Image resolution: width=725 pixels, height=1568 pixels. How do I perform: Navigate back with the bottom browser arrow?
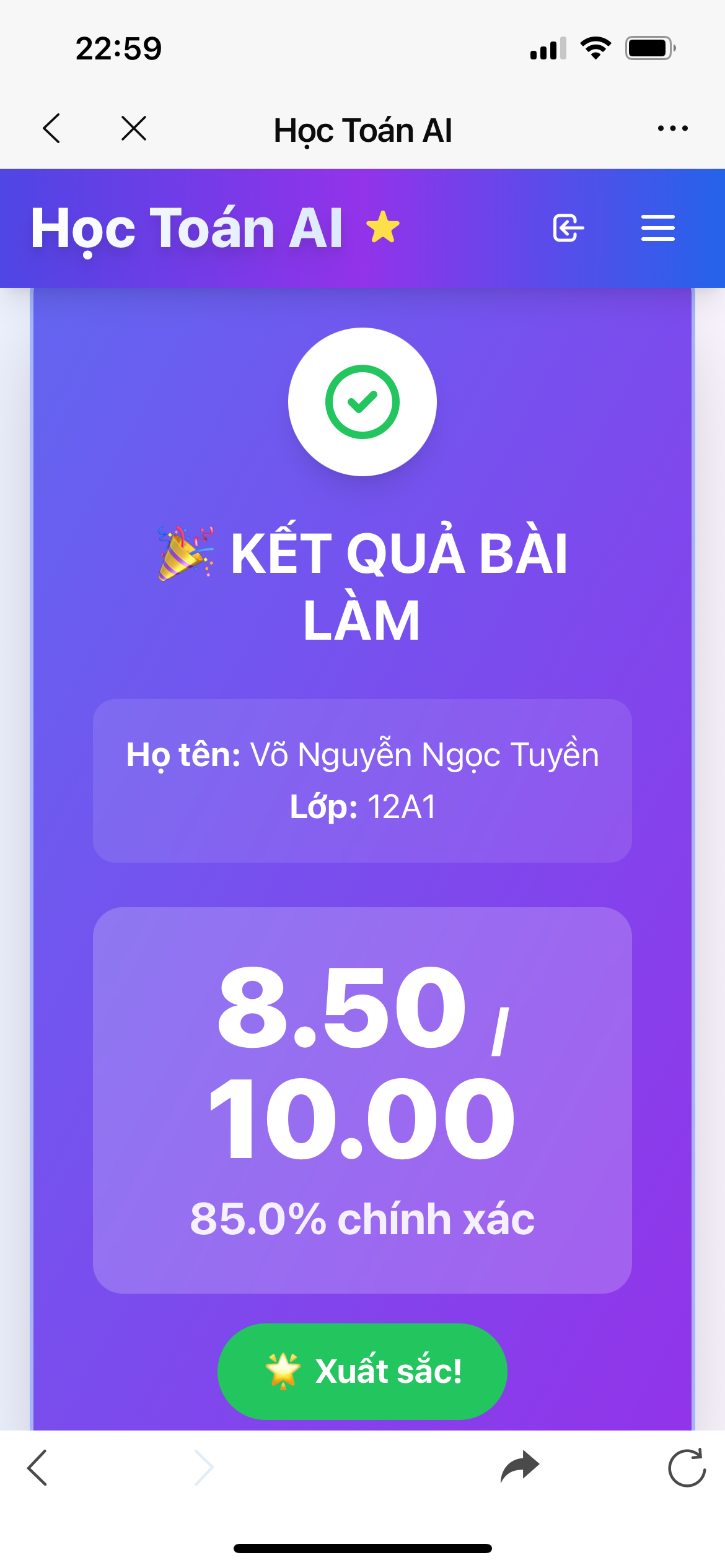tap(38, 1467)
